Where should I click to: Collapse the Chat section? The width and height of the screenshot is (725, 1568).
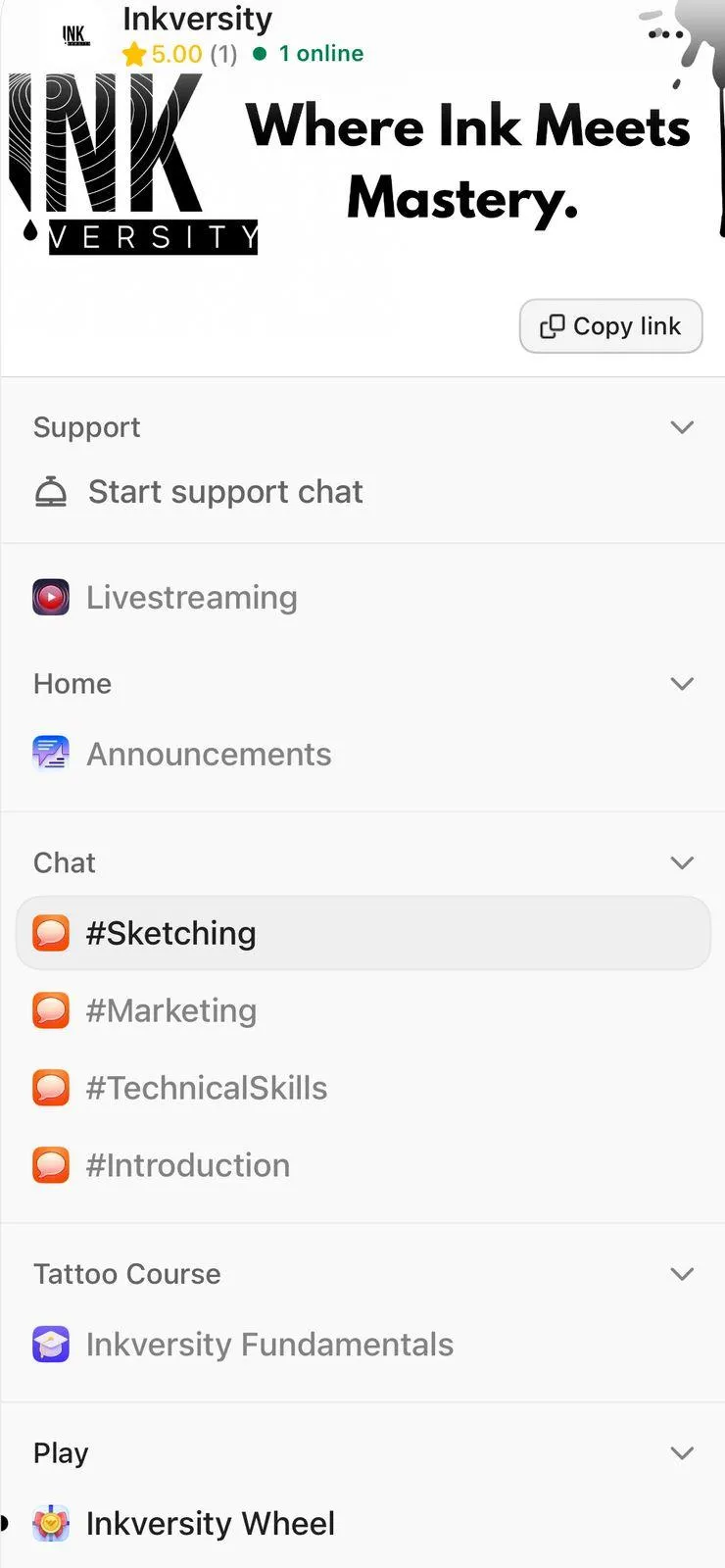click(x=682, y=862)
